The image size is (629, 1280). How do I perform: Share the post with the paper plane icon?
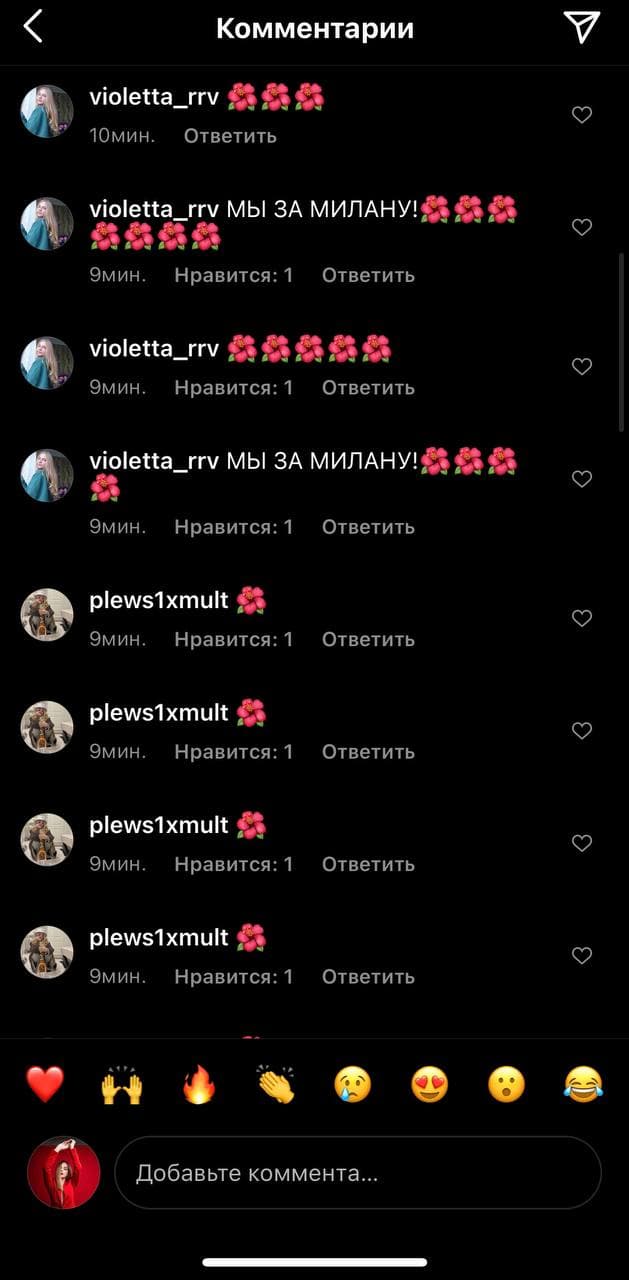581,28
